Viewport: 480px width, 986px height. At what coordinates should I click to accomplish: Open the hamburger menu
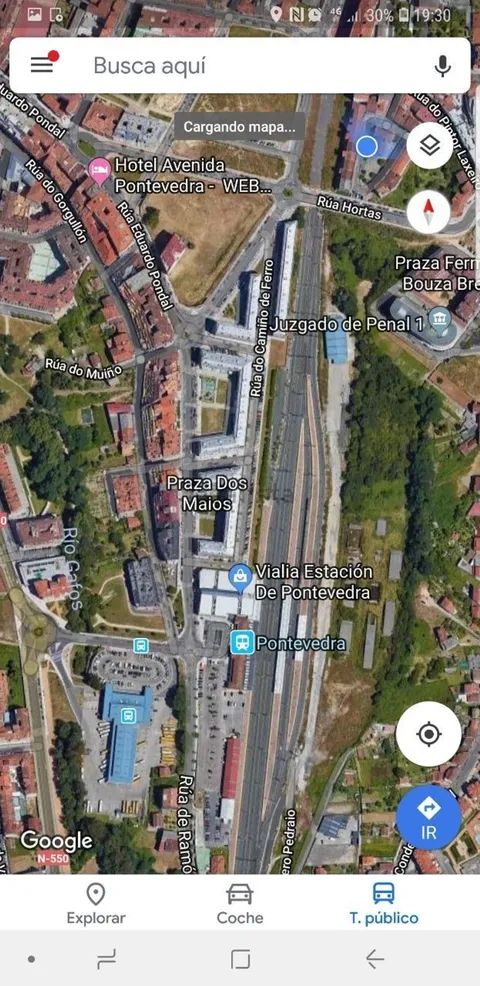(42, 64)
